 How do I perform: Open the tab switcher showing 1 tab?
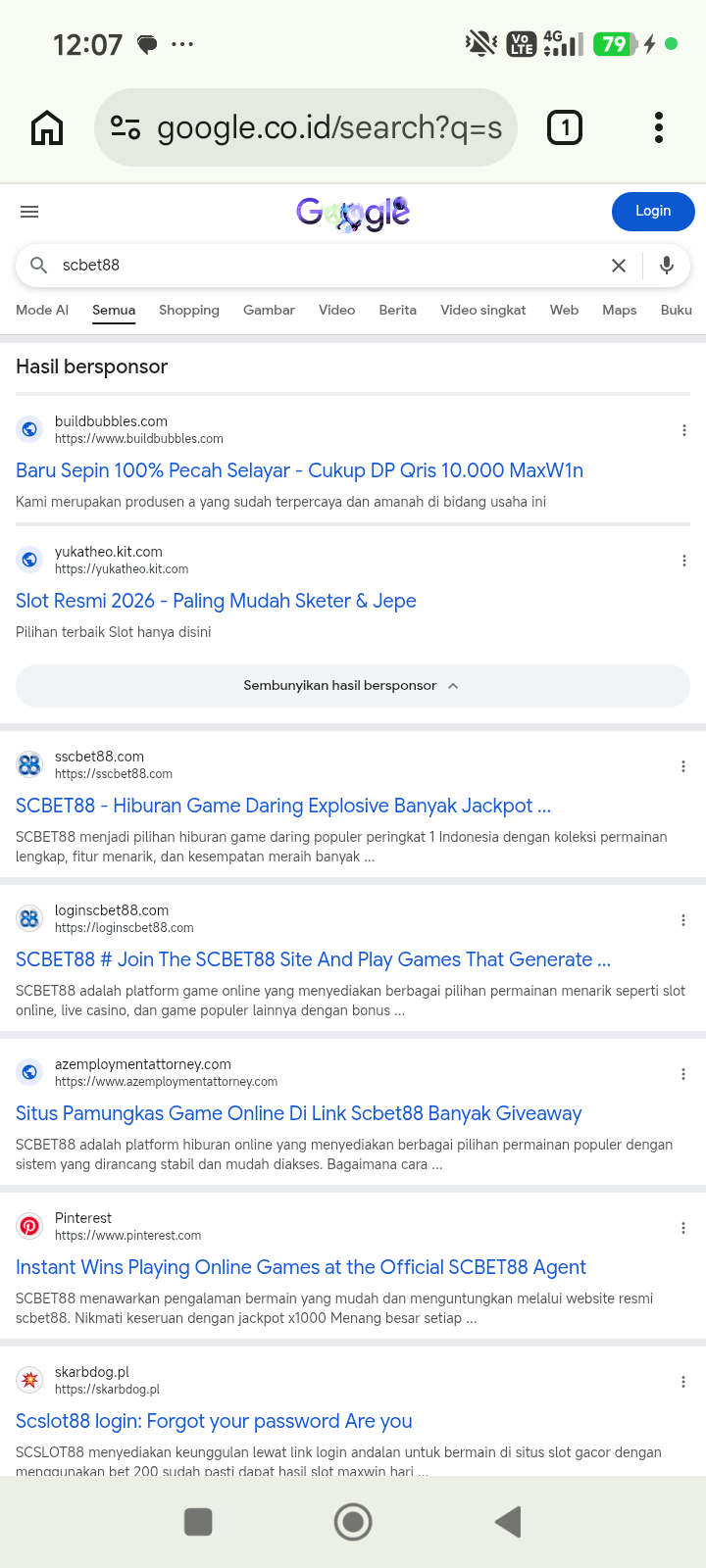tap(565, 127)
